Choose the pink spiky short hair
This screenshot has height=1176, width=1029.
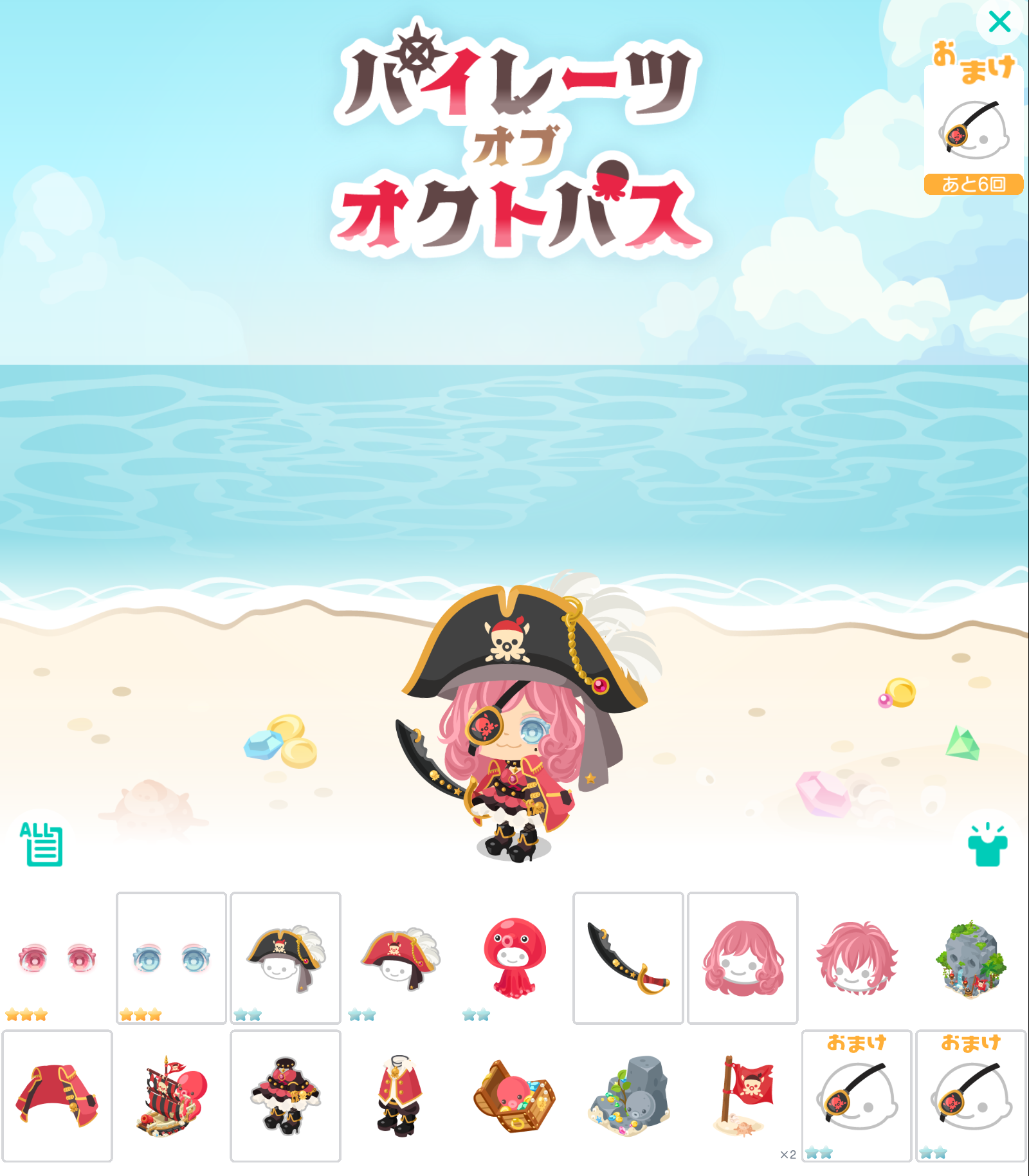(x=857, y=958)
